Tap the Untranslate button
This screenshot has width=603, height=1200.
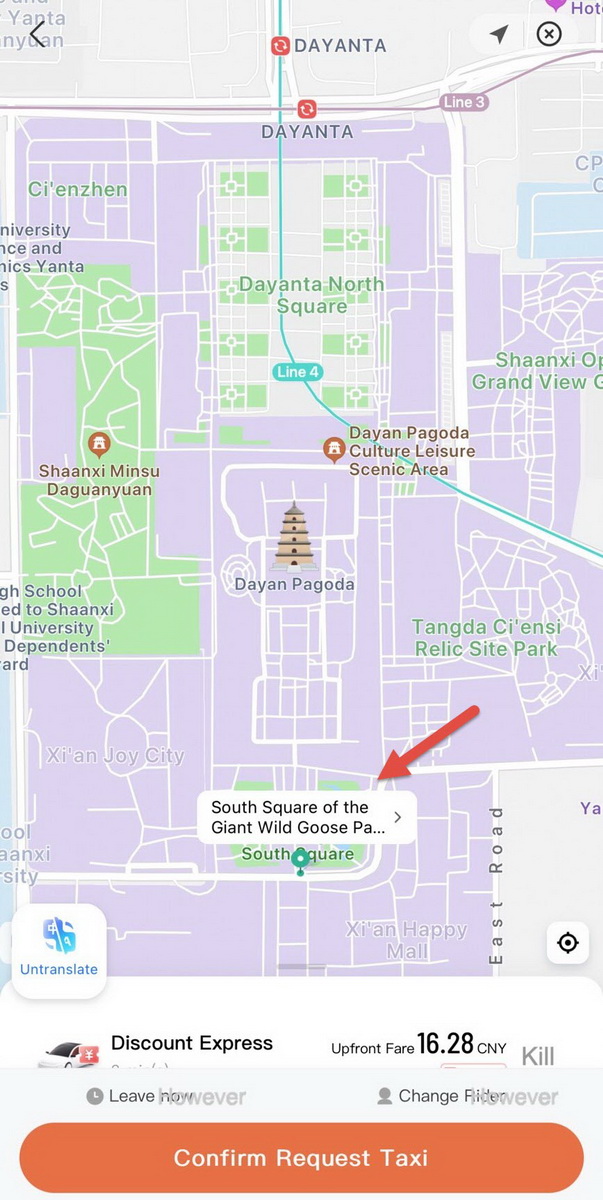click(59, 950)
